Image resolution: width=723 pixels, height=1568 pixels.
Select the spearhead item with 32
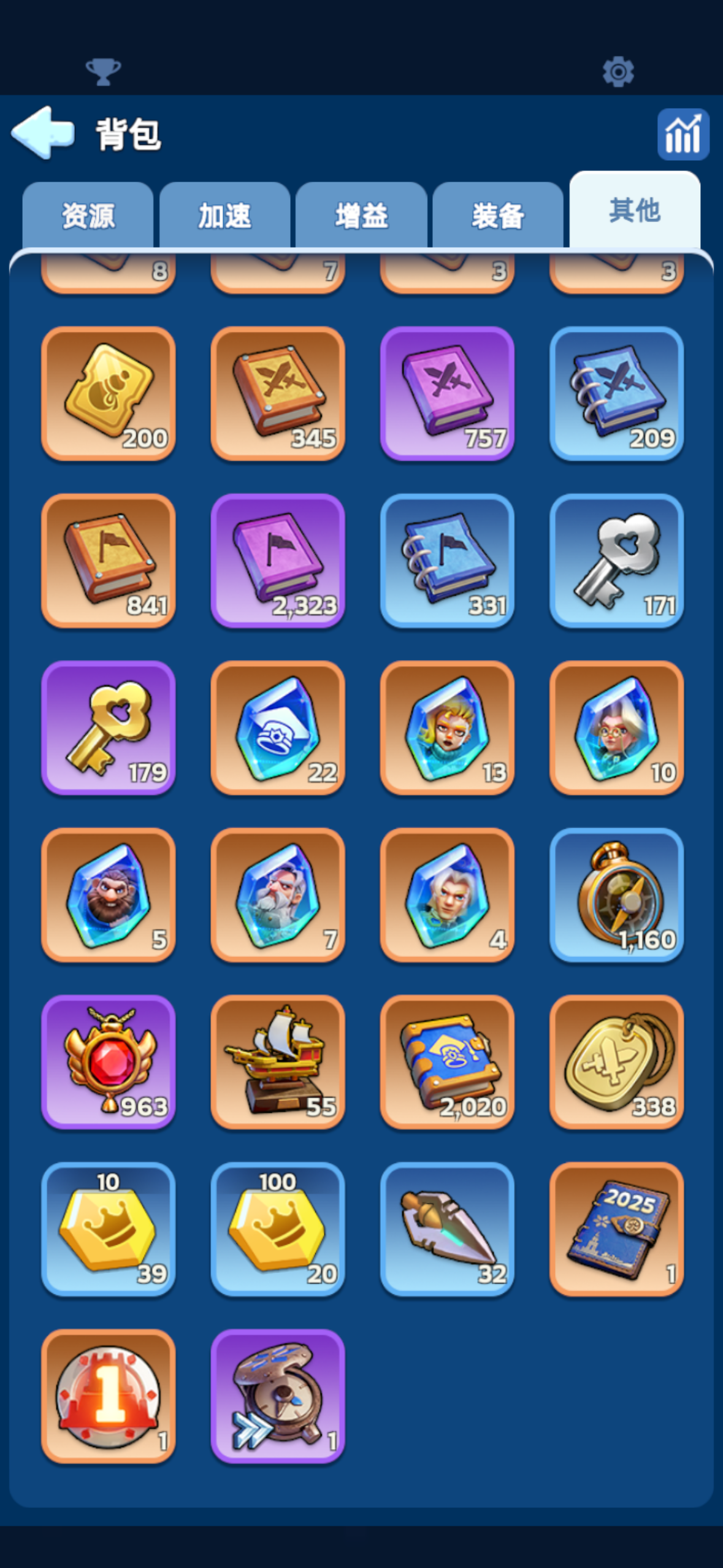447,1229
